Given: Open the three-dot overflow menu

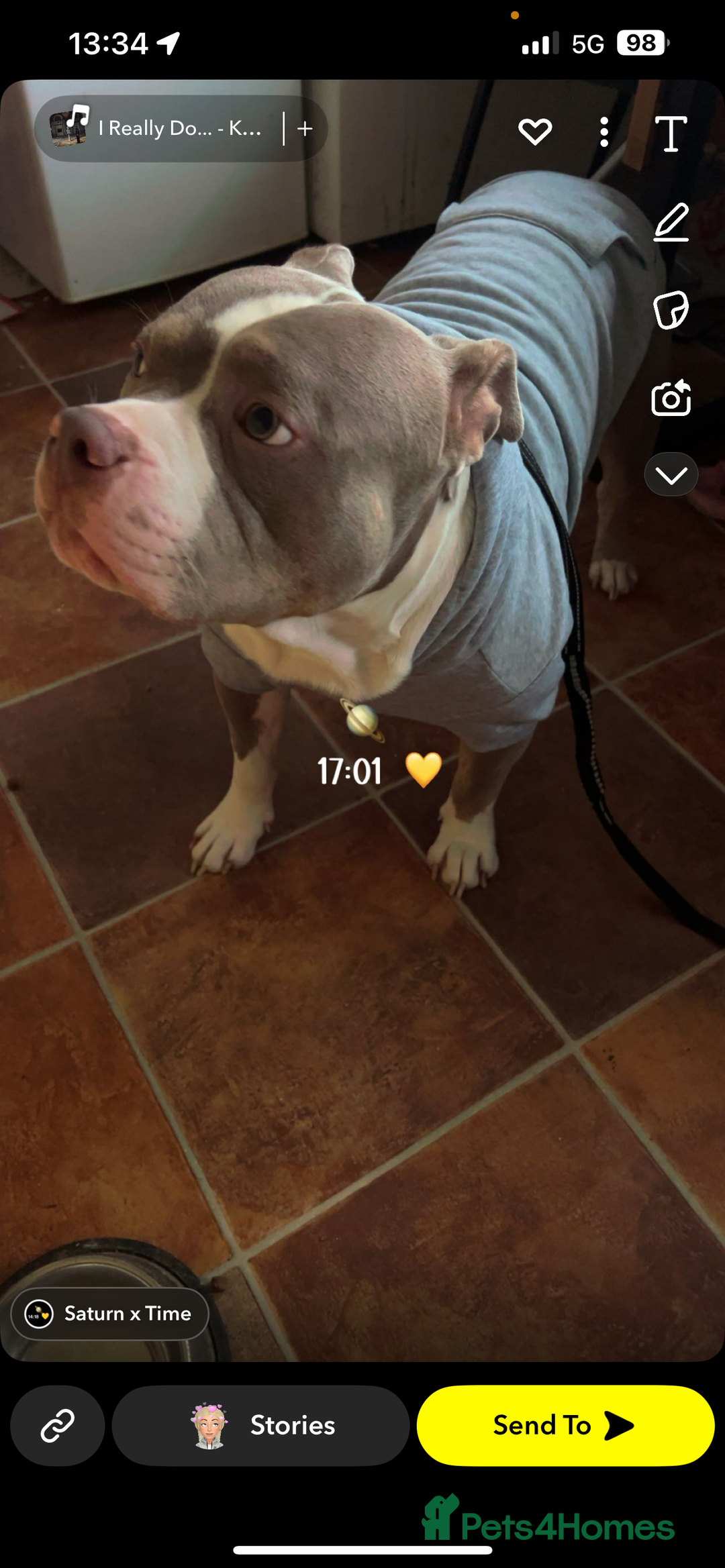Looking at the screenshot, I should 604,132.
